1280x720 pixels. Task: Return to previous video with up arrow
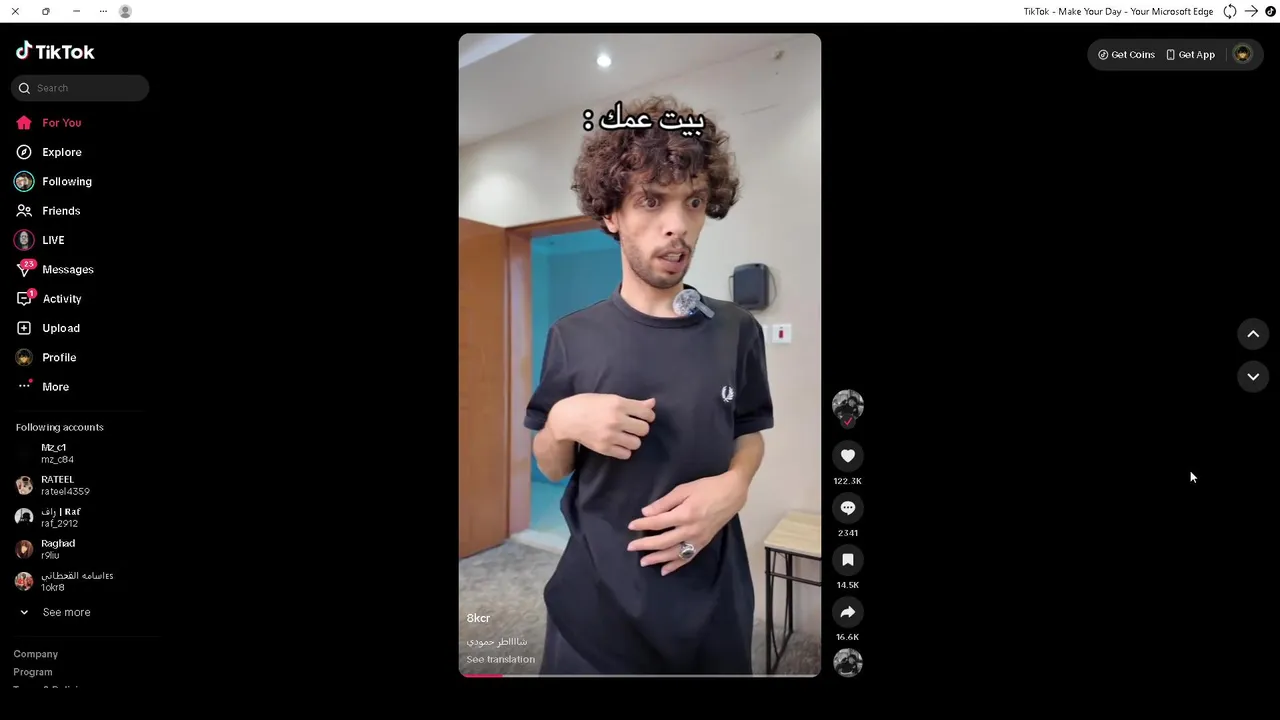point(1253,334)
